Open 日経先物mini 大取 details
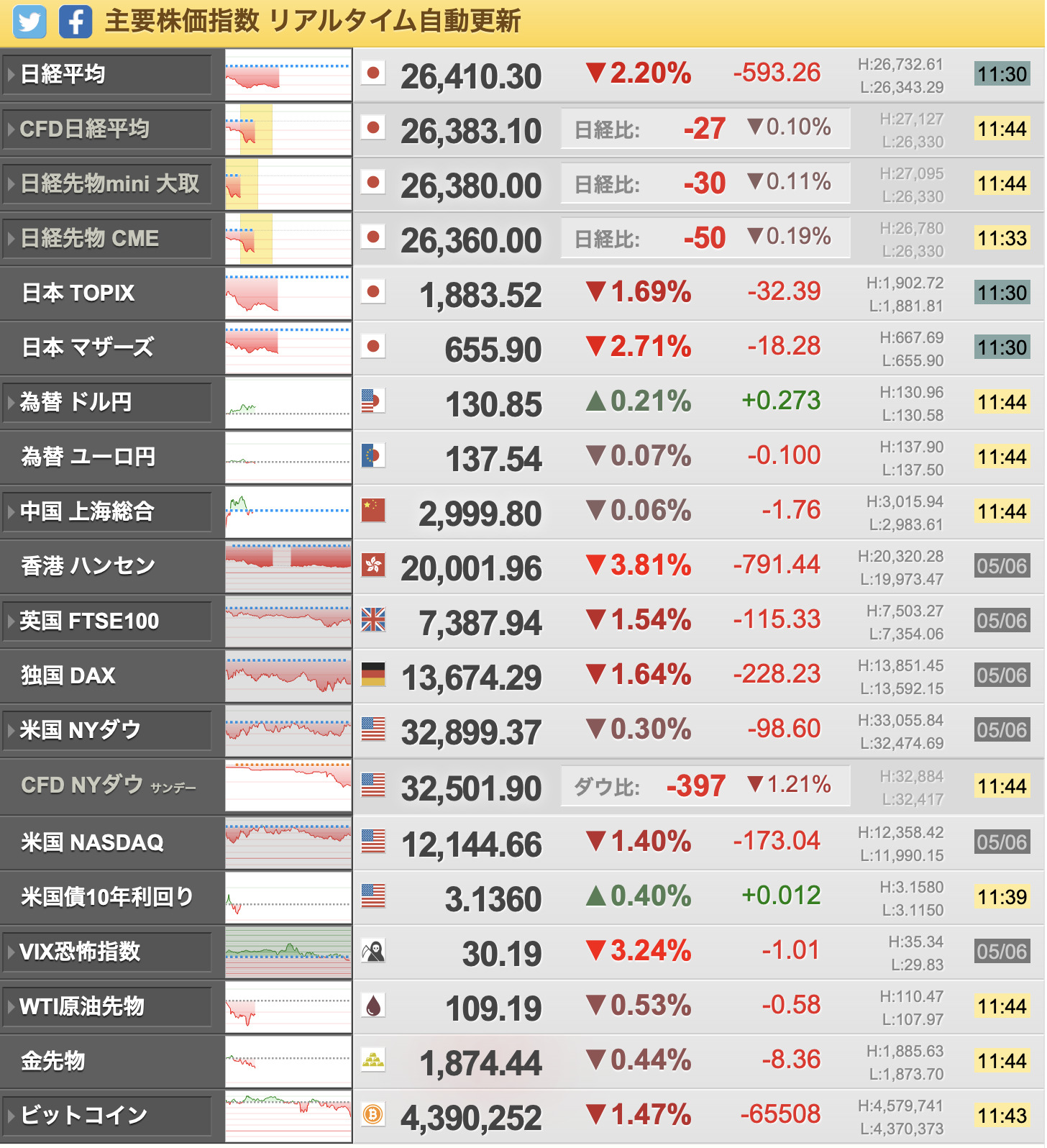Screen dimensions: 1047x1148 (x=108, y=183)
